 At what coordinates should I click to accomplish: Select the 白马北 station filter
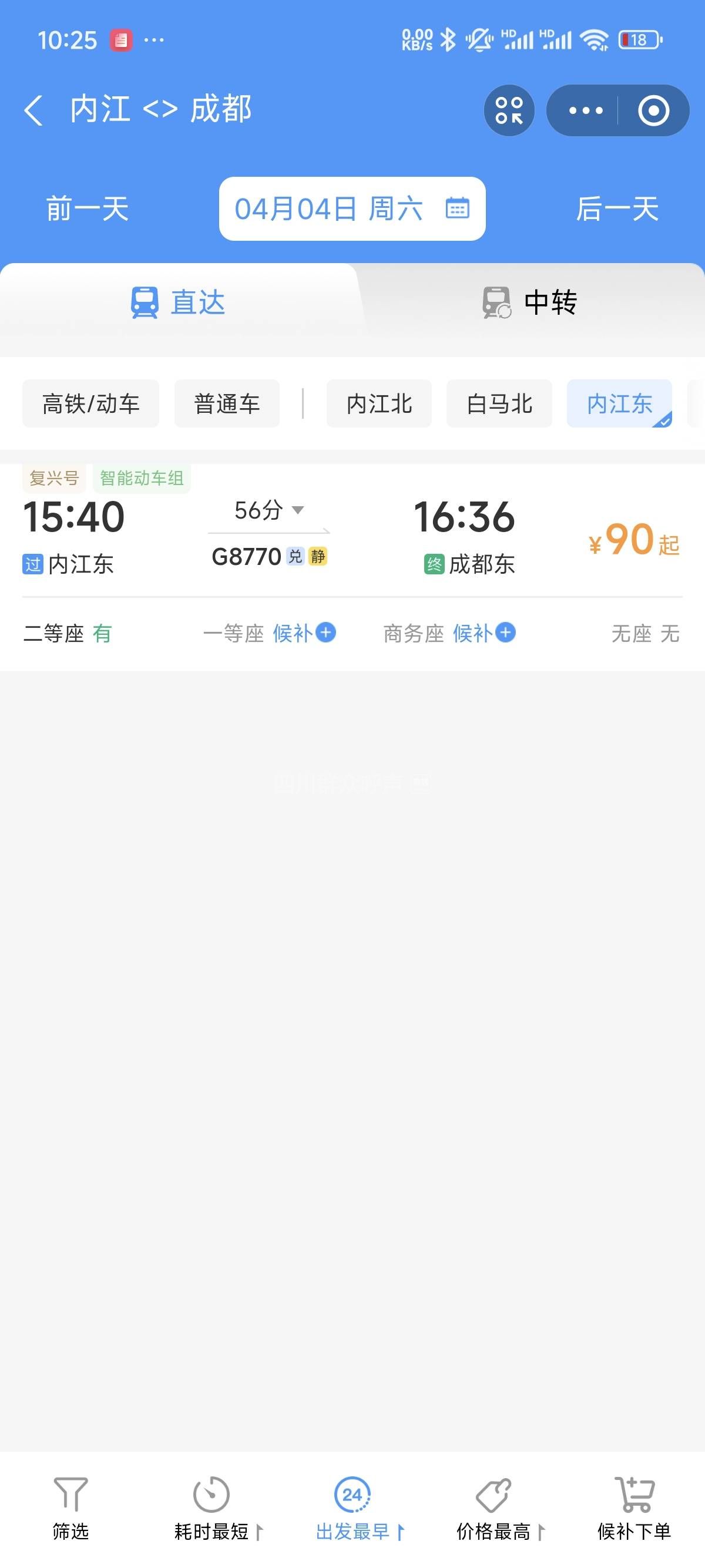coord(499,403)
